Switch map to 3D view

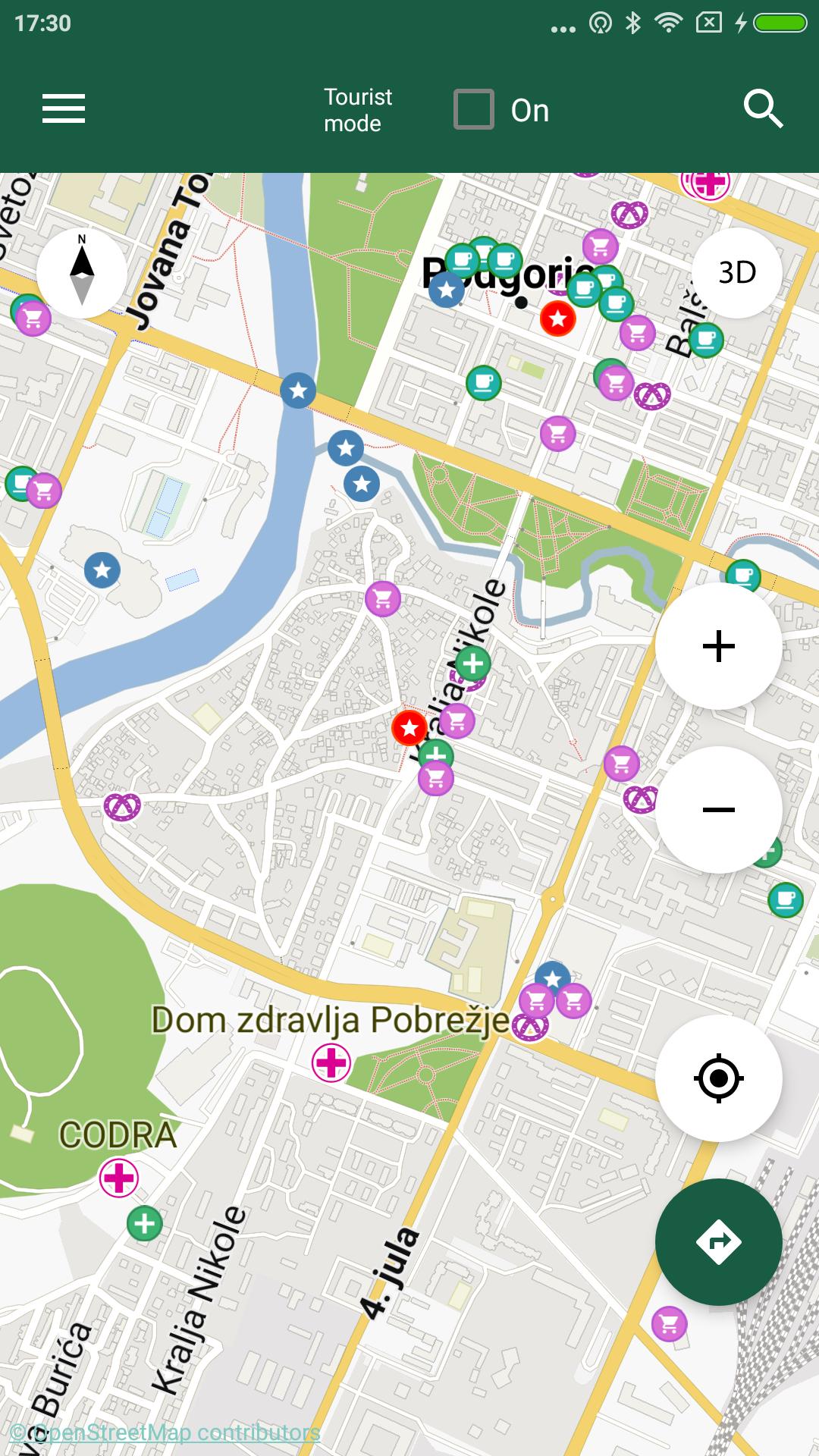tap(736, 272)
